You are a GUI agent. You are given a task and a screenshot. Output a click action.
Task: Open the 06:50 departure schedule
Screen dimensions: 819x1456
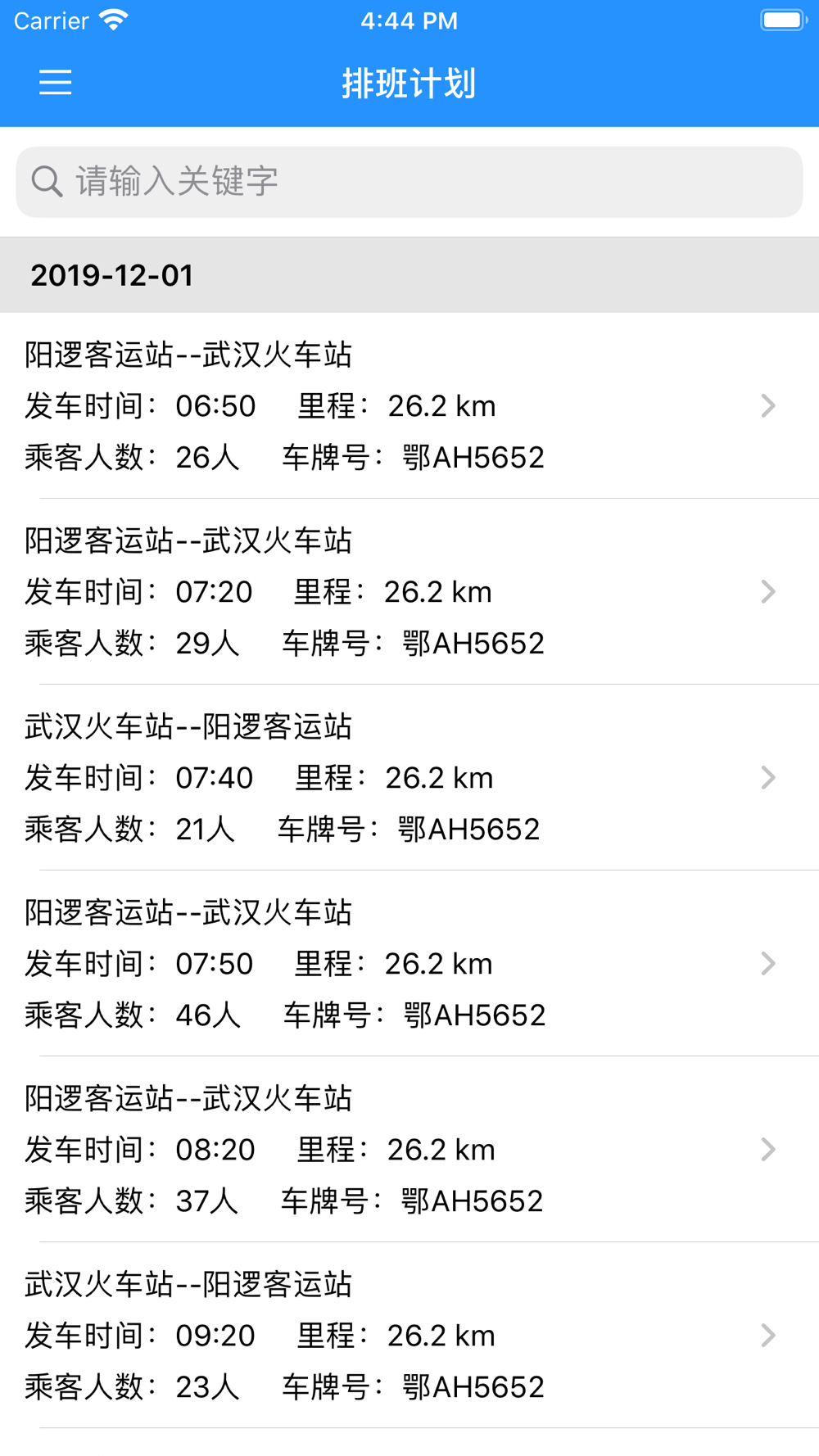click(x=409, y=405)
